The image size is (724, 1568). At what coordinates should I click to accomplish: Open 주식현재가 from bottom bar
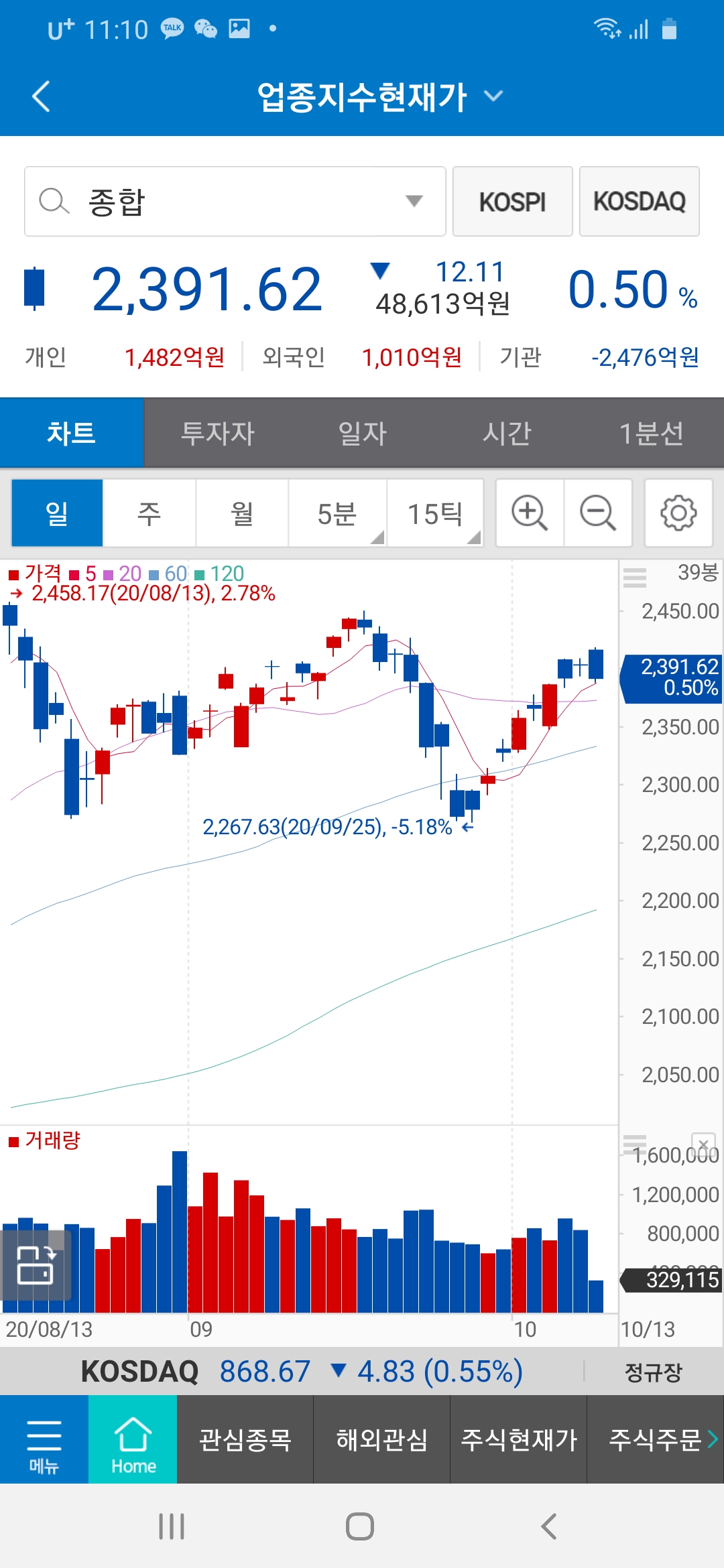[x=518, y=1439]
